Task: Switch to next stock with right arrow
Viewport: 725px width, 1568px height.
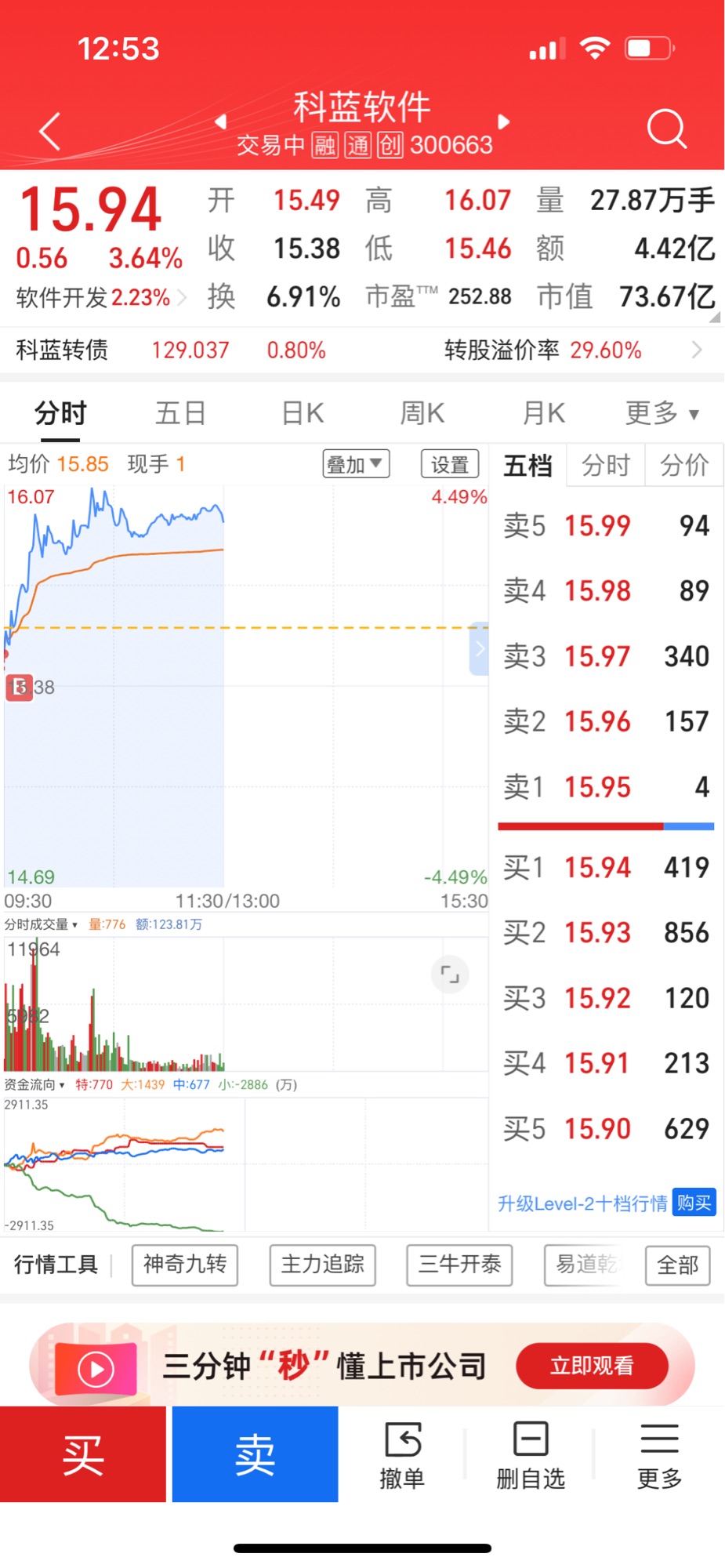Action: (504, 122)
